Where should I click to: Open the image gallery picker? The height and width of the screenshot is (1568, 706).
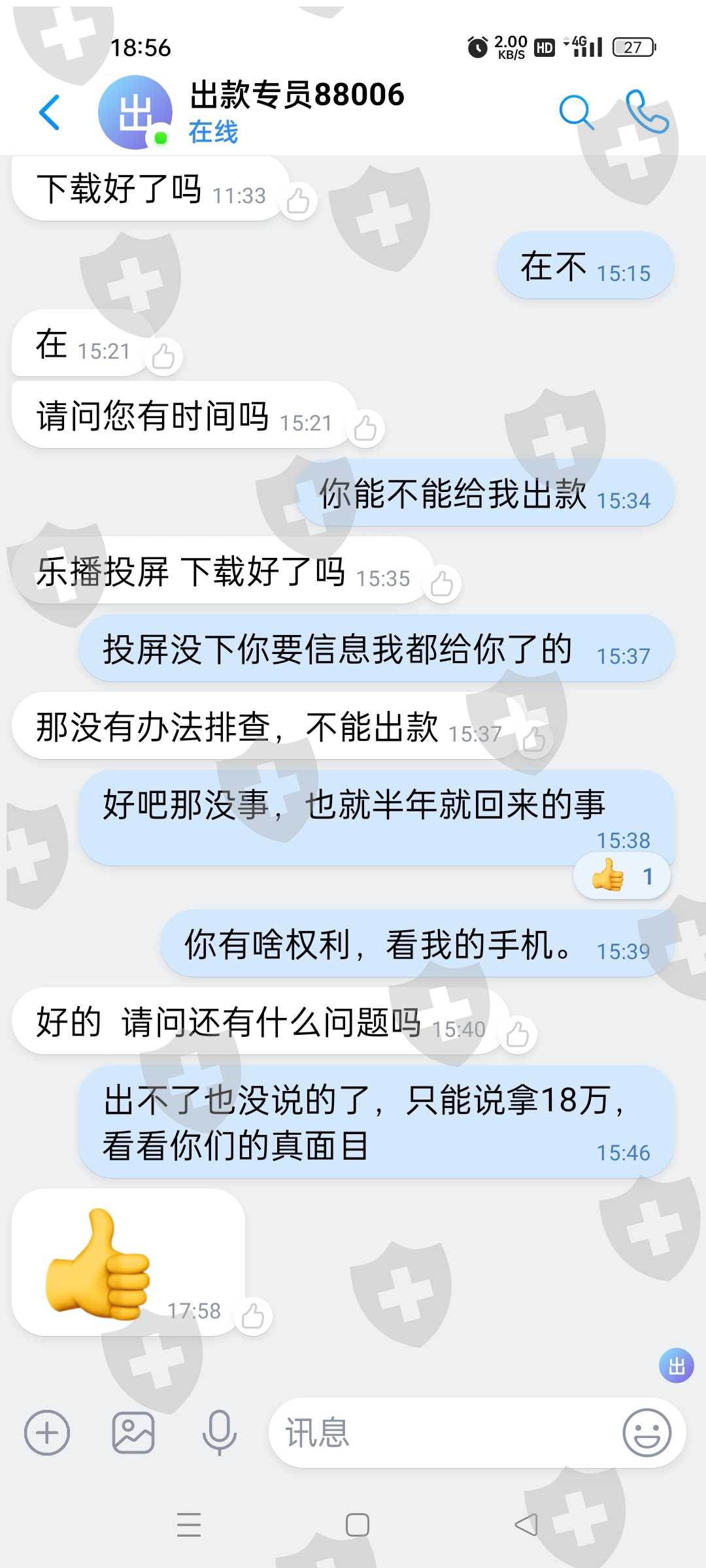[x=133, y=1432]
